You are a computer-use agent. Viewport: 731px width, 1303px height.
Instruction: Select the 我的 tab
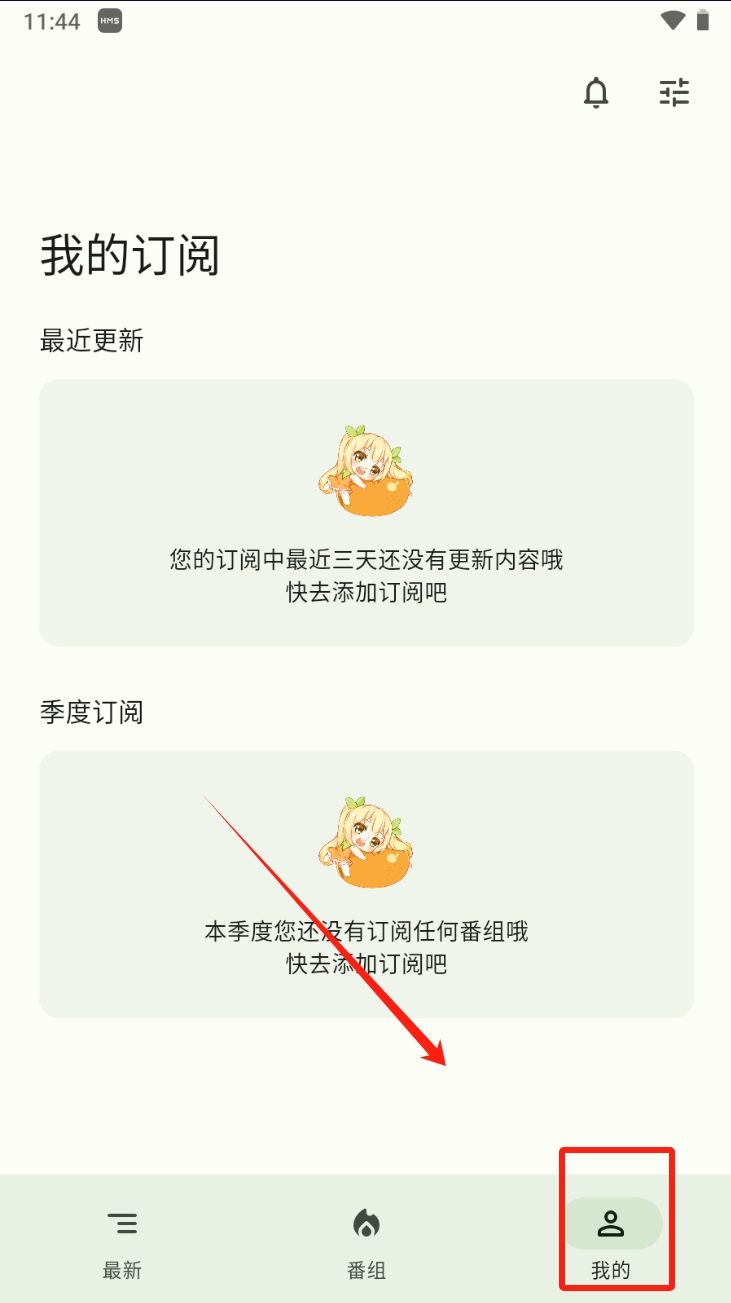[611, 1241]
